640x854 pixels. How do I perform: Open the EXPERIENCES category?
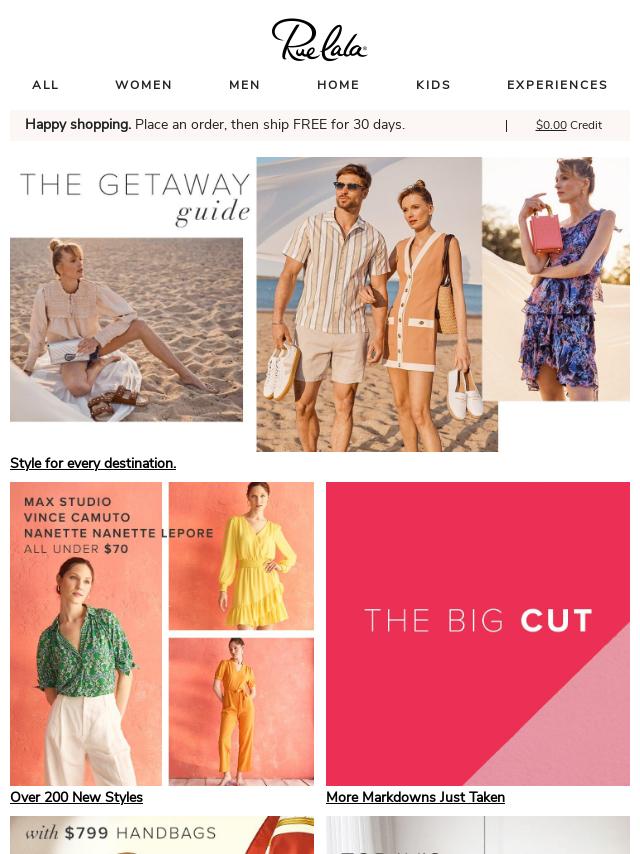point(557,85)
